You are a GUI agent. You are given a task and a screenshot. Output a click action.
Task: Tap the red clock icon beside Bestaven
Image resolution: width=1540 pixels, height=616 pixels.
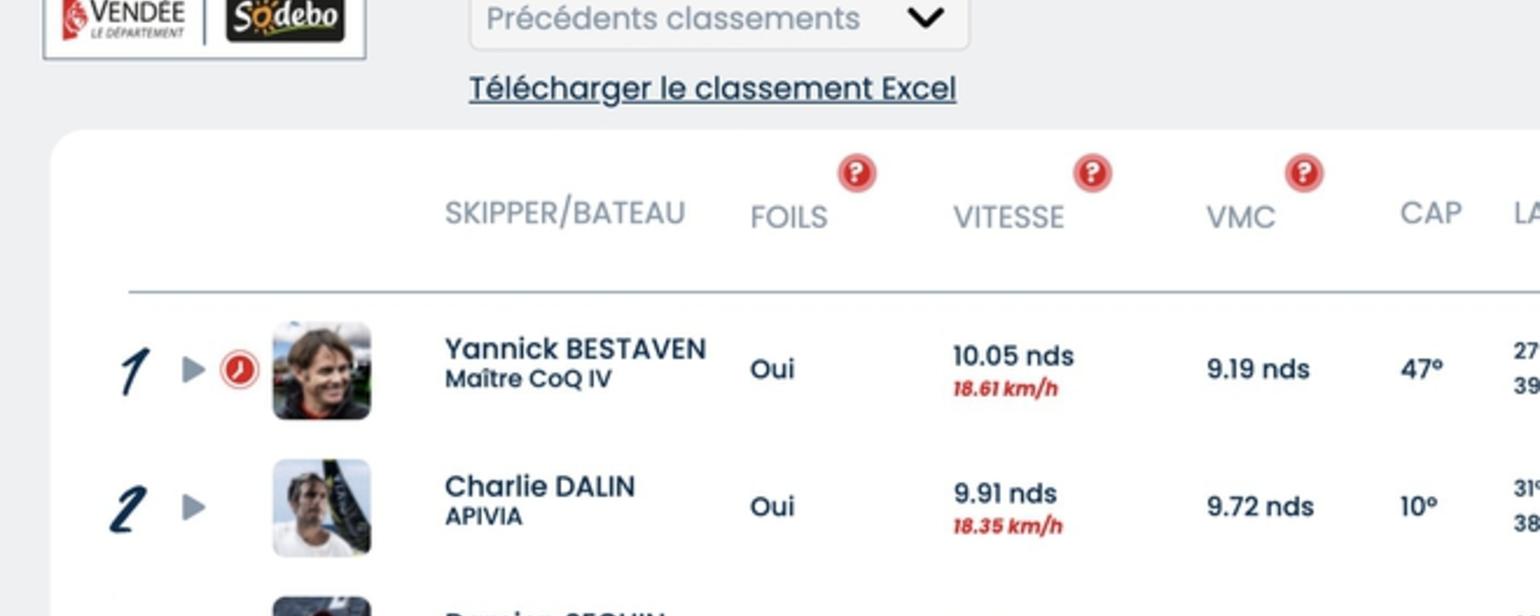(239, 370)
